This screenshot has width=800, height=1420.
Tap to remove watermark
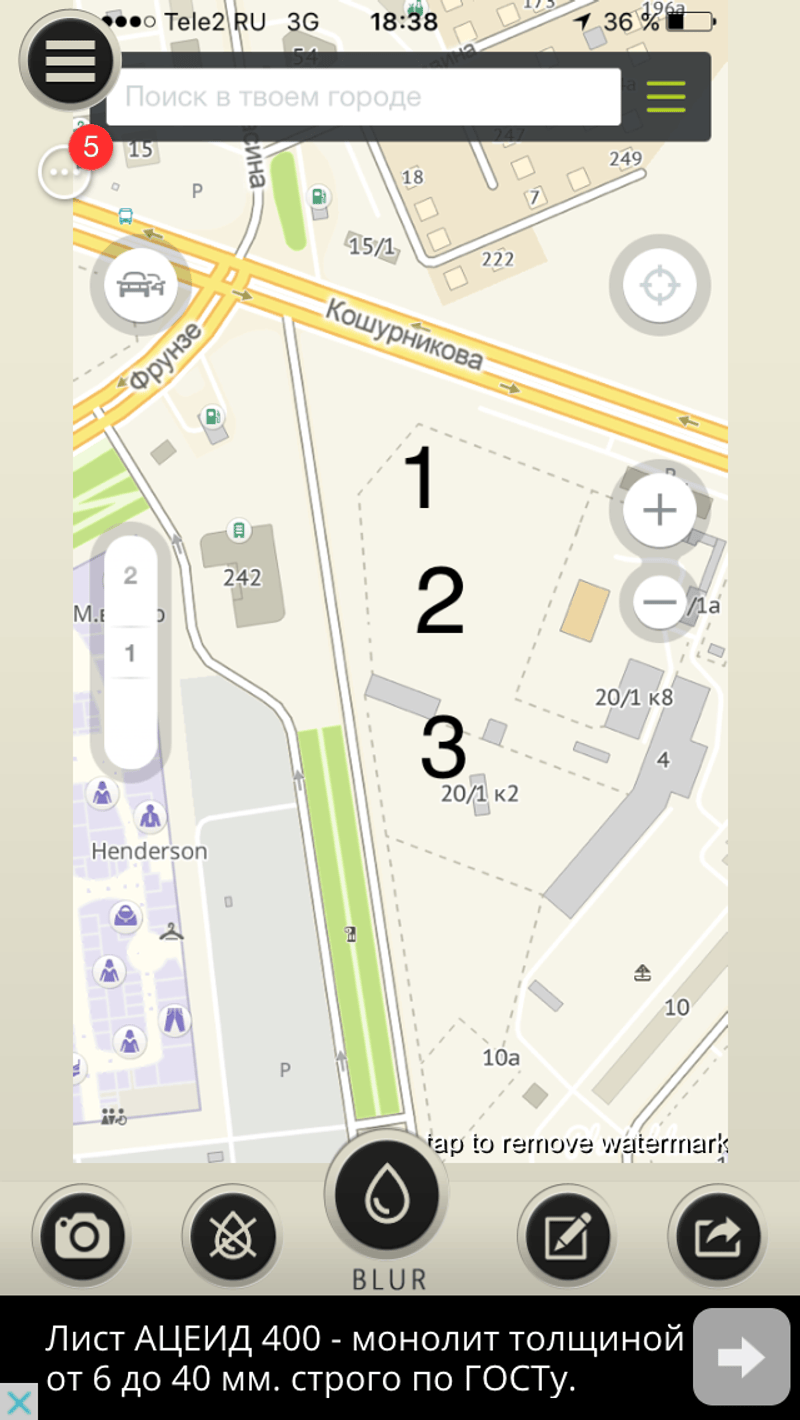click(x=577, y=1143)
